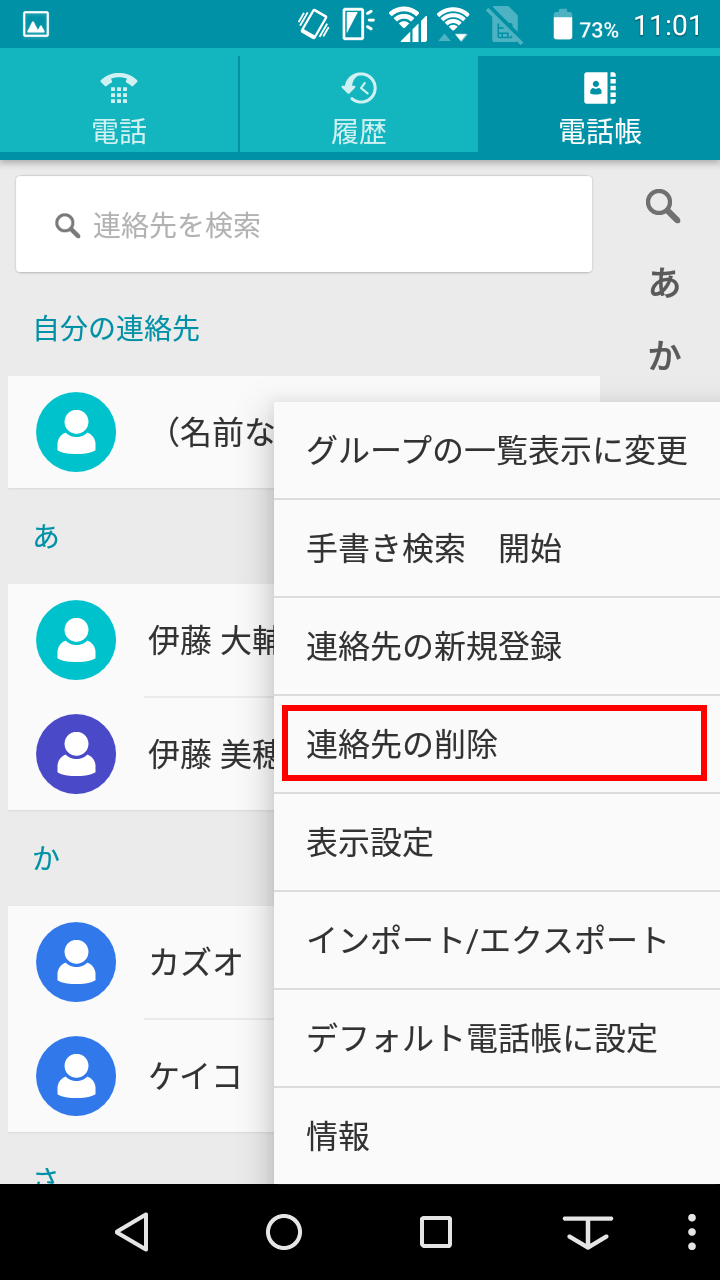The height and width of the screenshot is (1280, 720).
Task: Choose 連絡先の新規登録 to add a contact
Action: [497, 647]
